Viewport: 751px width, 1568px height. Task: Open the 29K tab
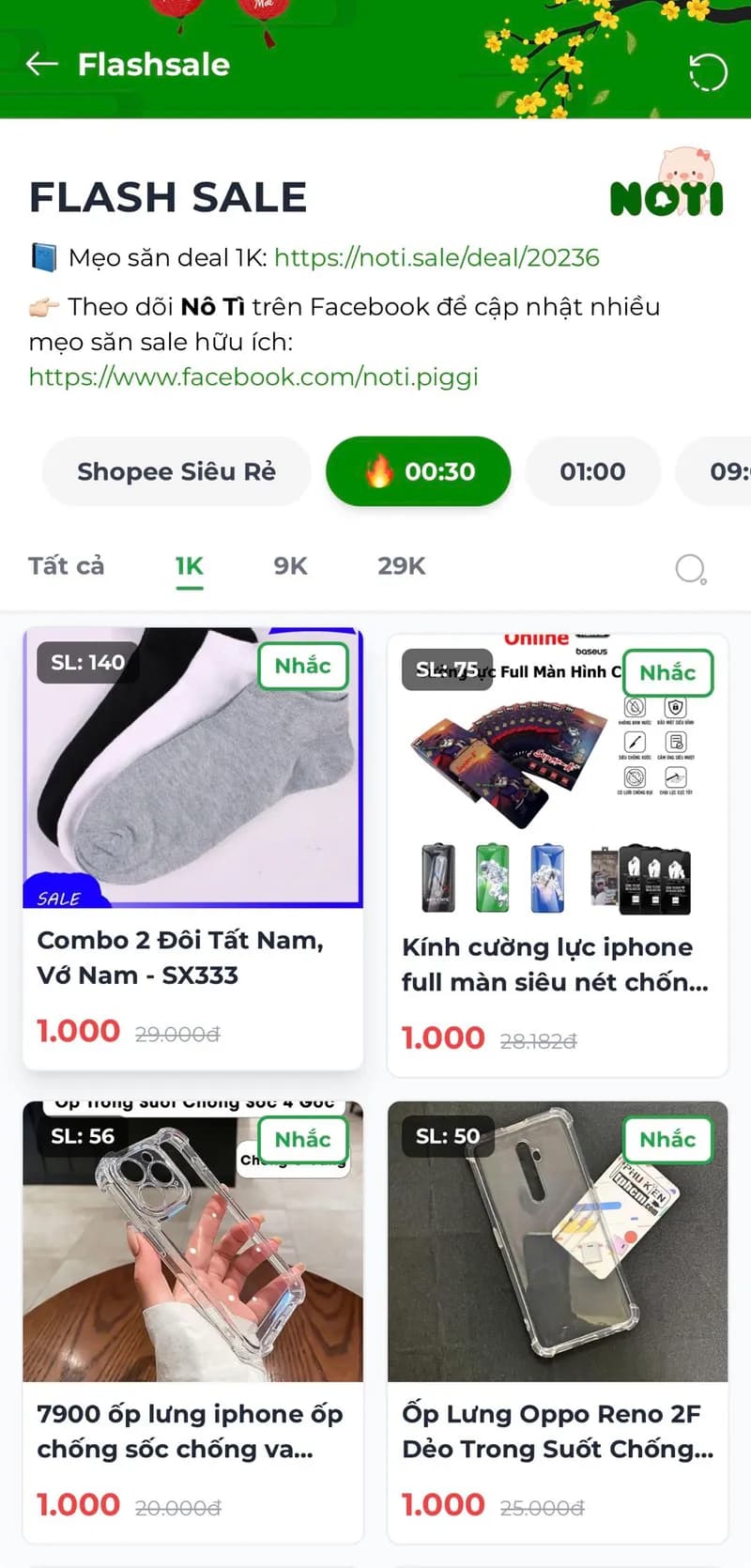(400, 565)
